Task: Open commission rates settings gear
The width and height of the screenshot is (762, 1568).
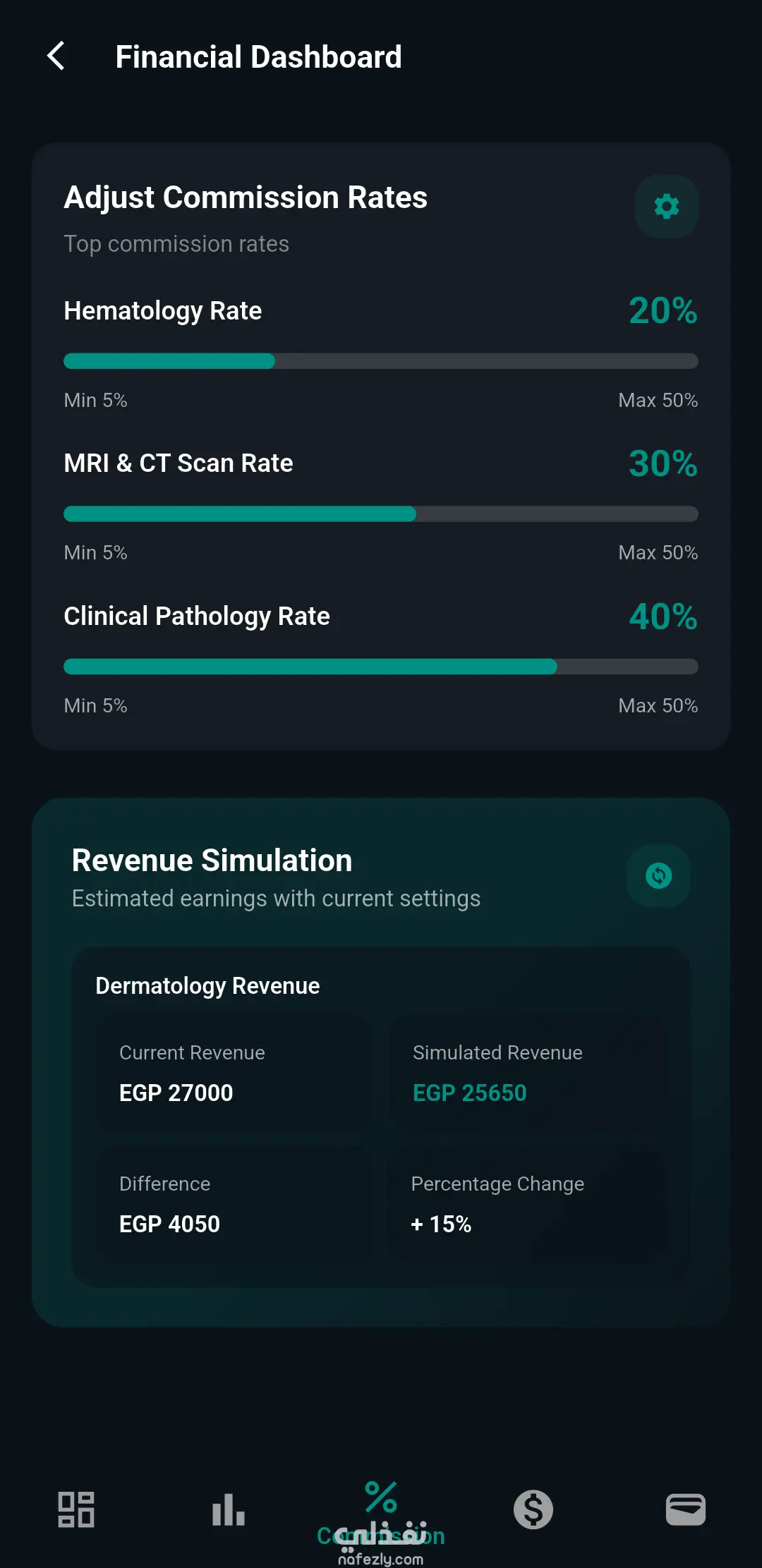Action: pyautogui.click(x=667, y=207)
